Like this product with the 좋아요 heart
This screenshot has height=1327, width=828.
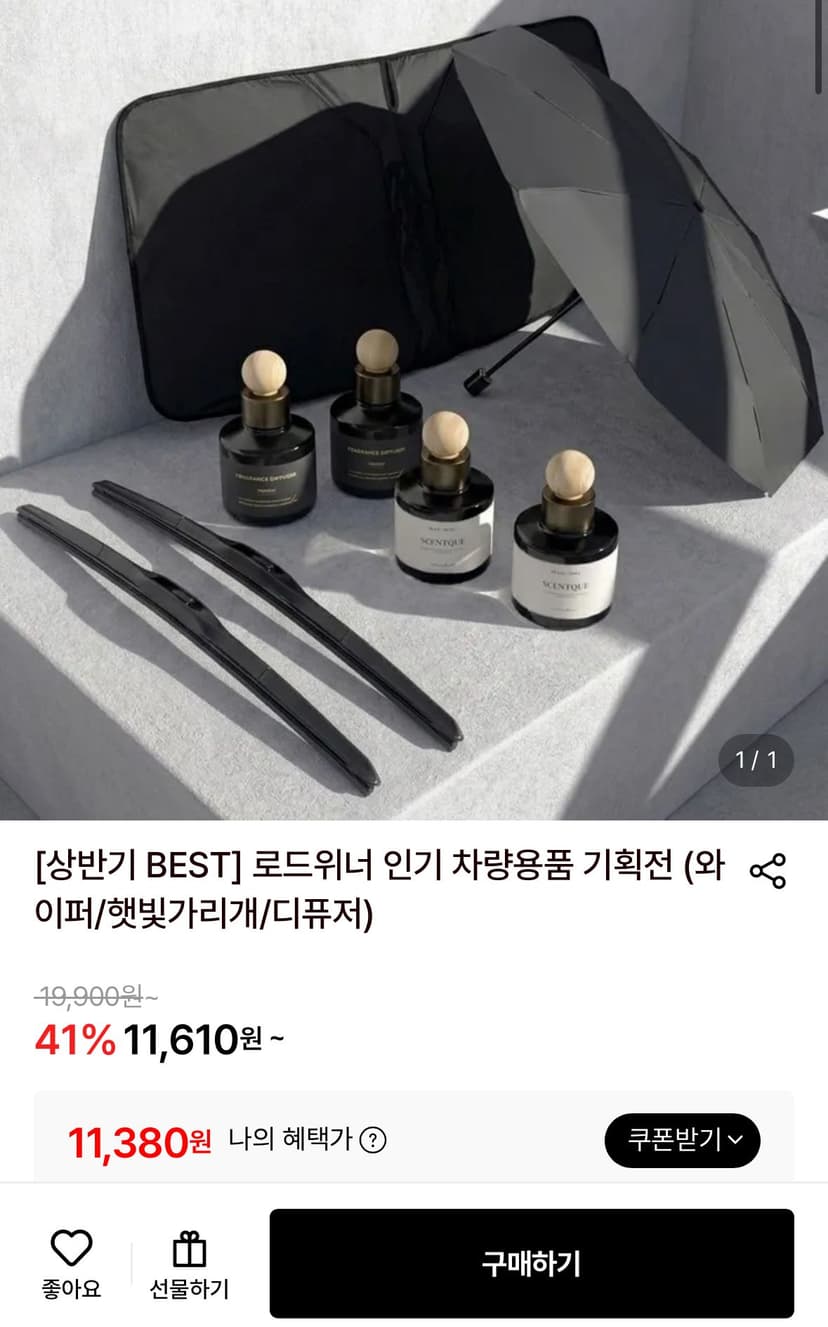point(71,1263)
